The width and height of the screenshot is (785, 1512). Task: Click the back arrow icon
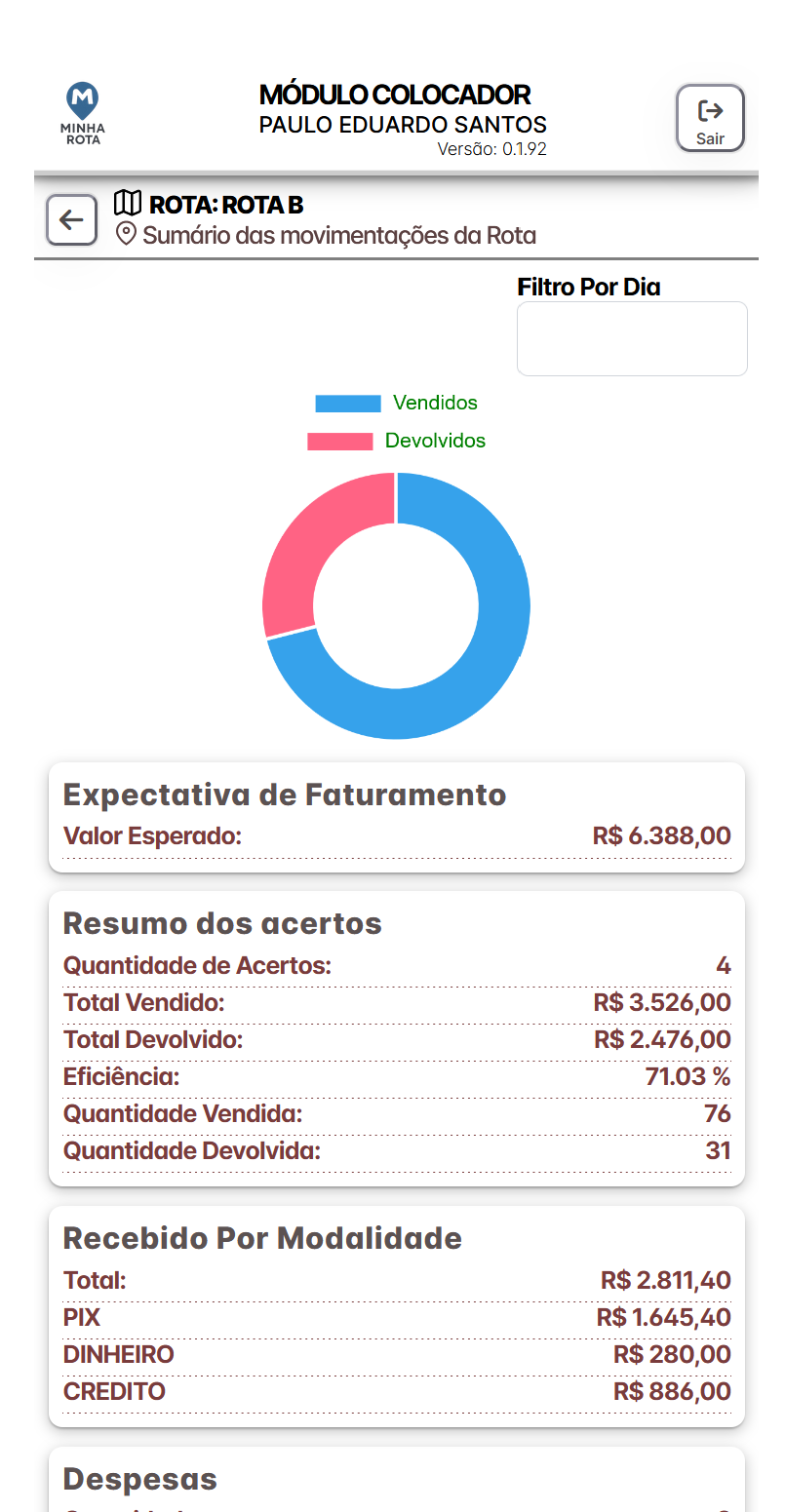71,219
